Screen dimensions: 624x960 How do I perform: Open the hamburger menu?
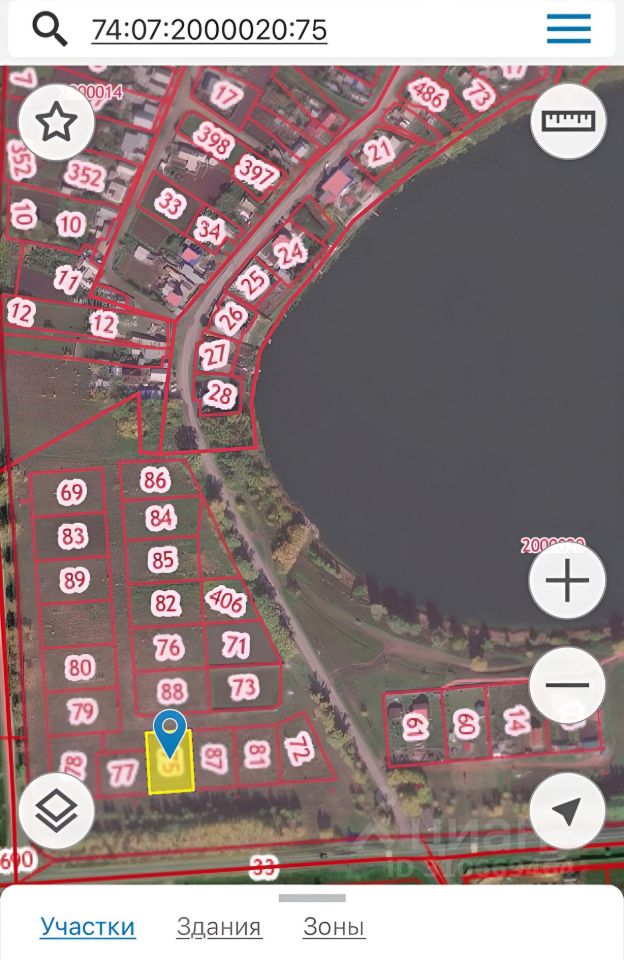[x=568, y=29]
